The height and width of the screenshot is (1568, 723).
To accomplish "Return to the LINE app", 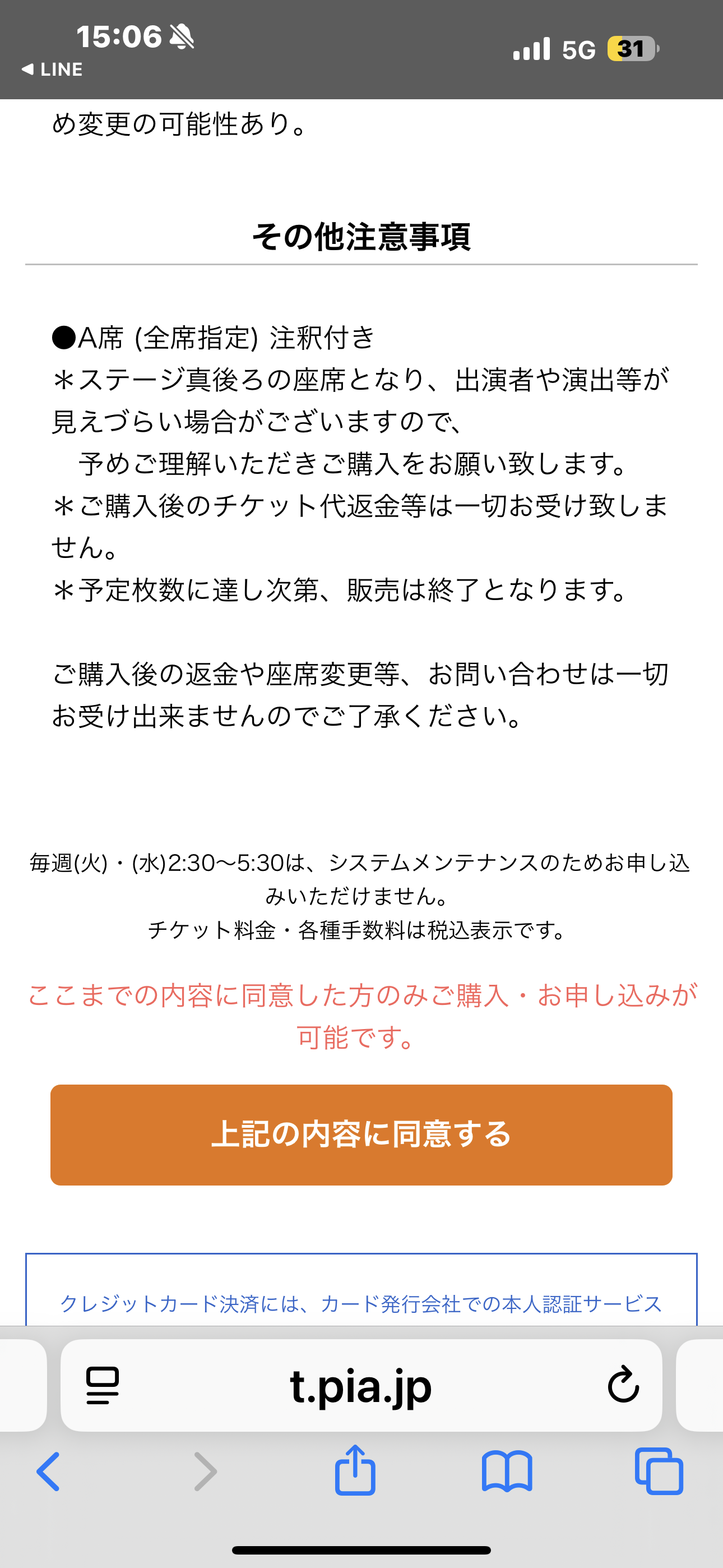I will (52, 70).
